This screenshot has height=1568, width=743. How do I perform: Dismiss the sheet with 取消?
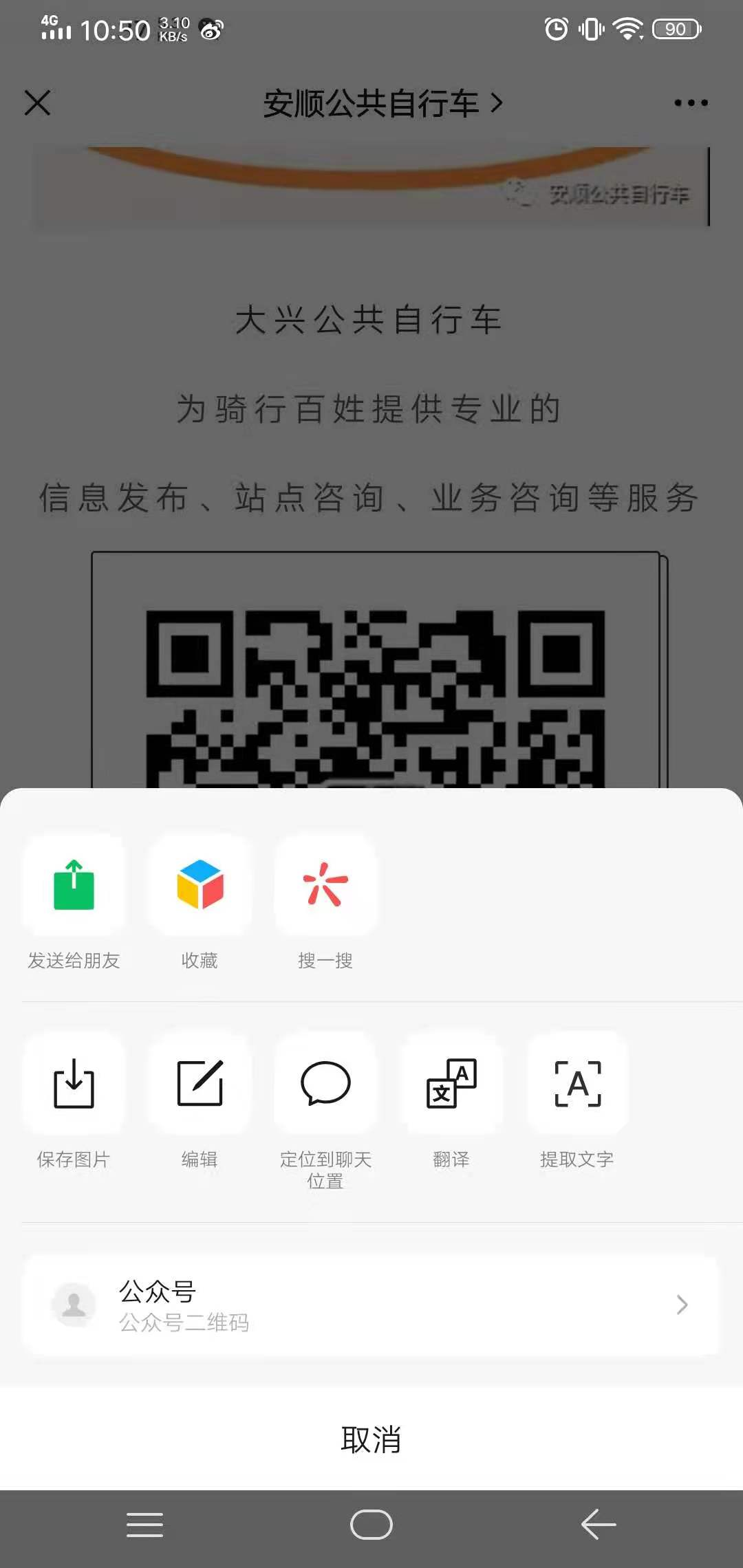tap(371, 1439)
